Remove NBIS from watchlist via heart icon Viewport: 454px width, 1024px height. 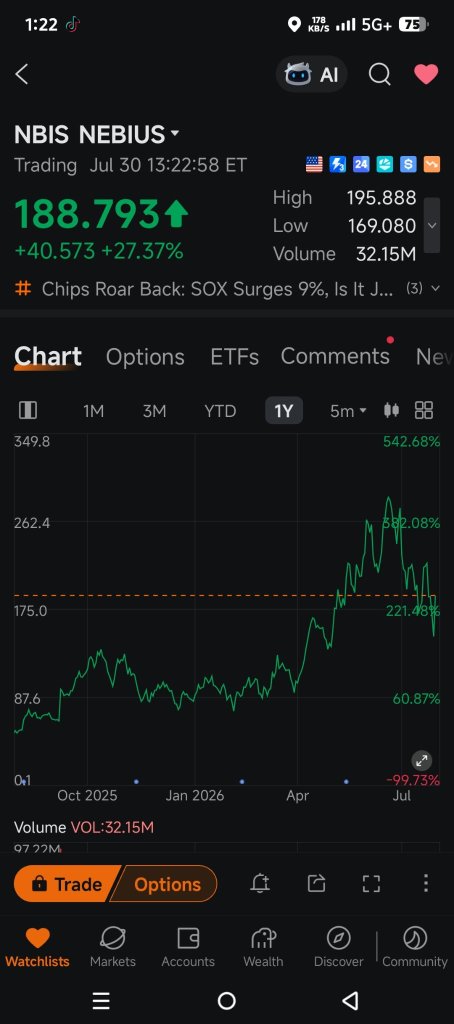pos(426,74)
